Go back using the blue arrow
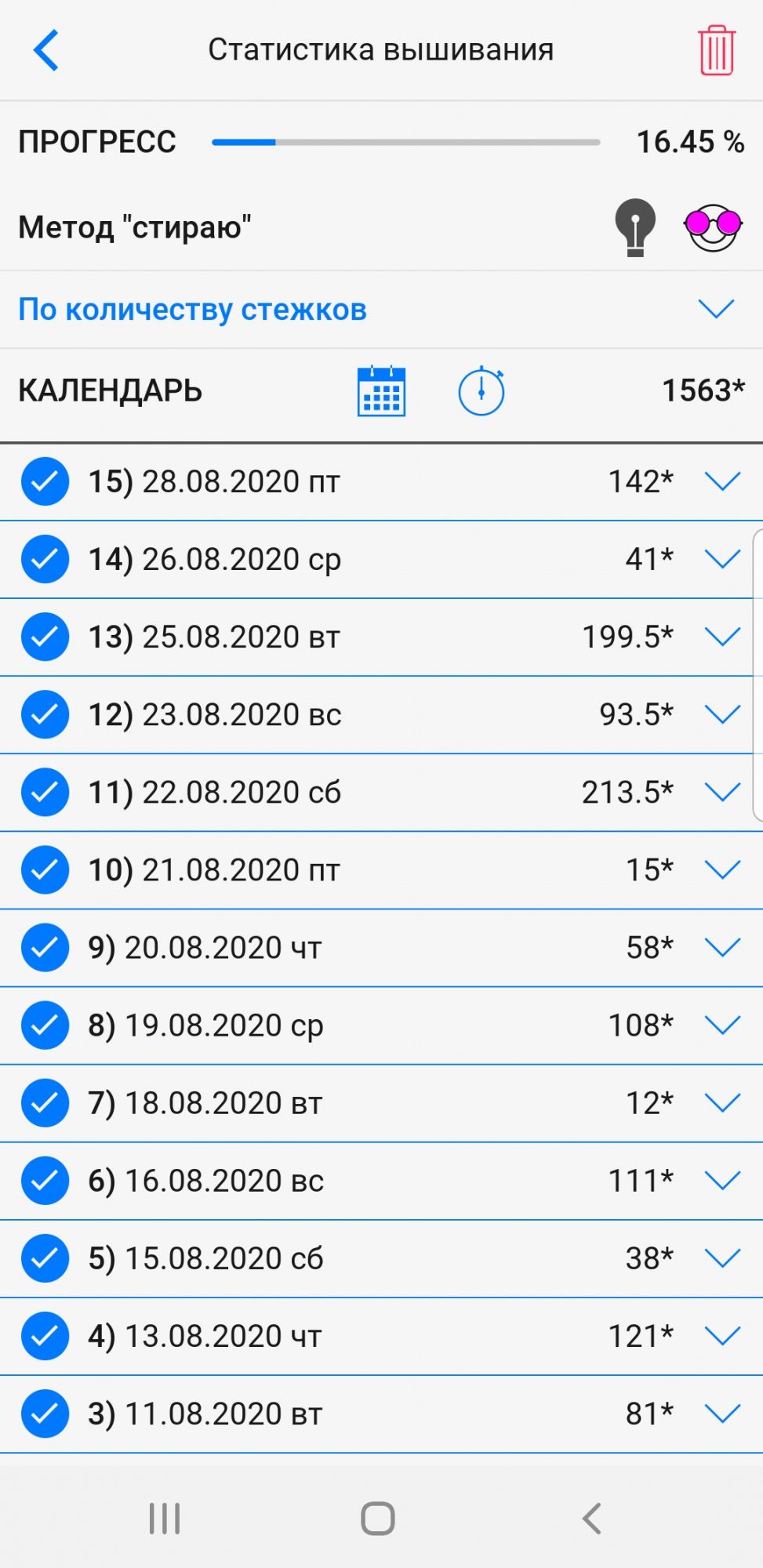The image size is (763, 1568). 46,50
